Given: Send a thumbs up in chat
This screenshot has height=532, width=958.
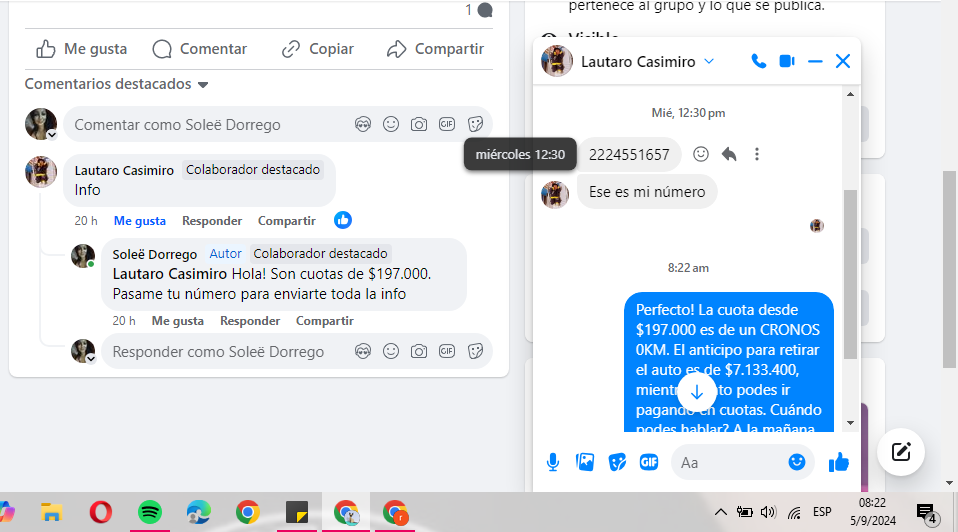Looking at the screenshot, I should pos(839,462).
